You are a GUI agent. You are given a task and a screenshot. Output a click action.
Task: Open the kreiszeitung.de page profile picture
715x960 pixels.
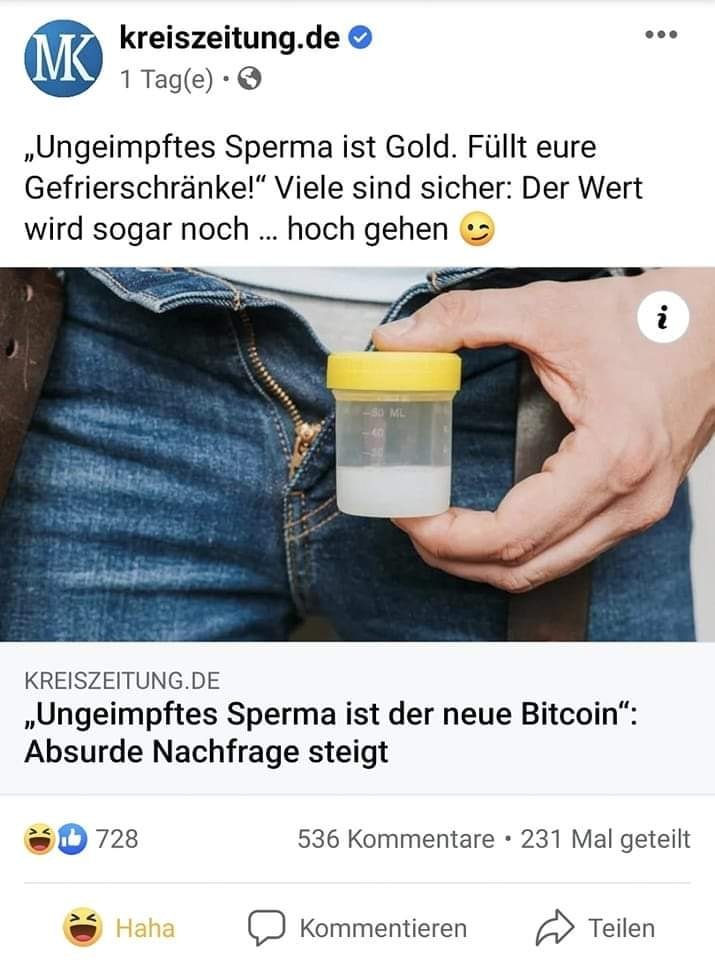point(62,58)
